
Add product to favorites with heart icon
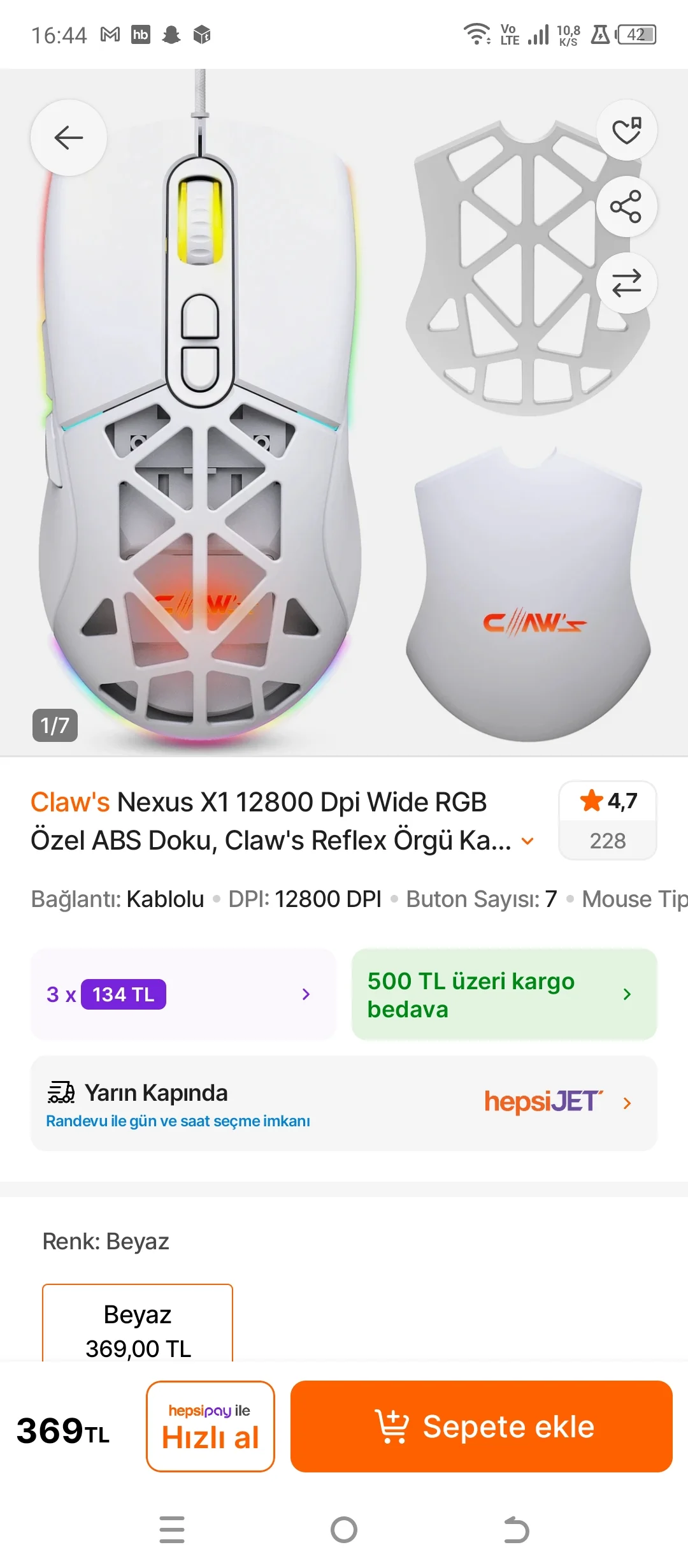[626, 131]
